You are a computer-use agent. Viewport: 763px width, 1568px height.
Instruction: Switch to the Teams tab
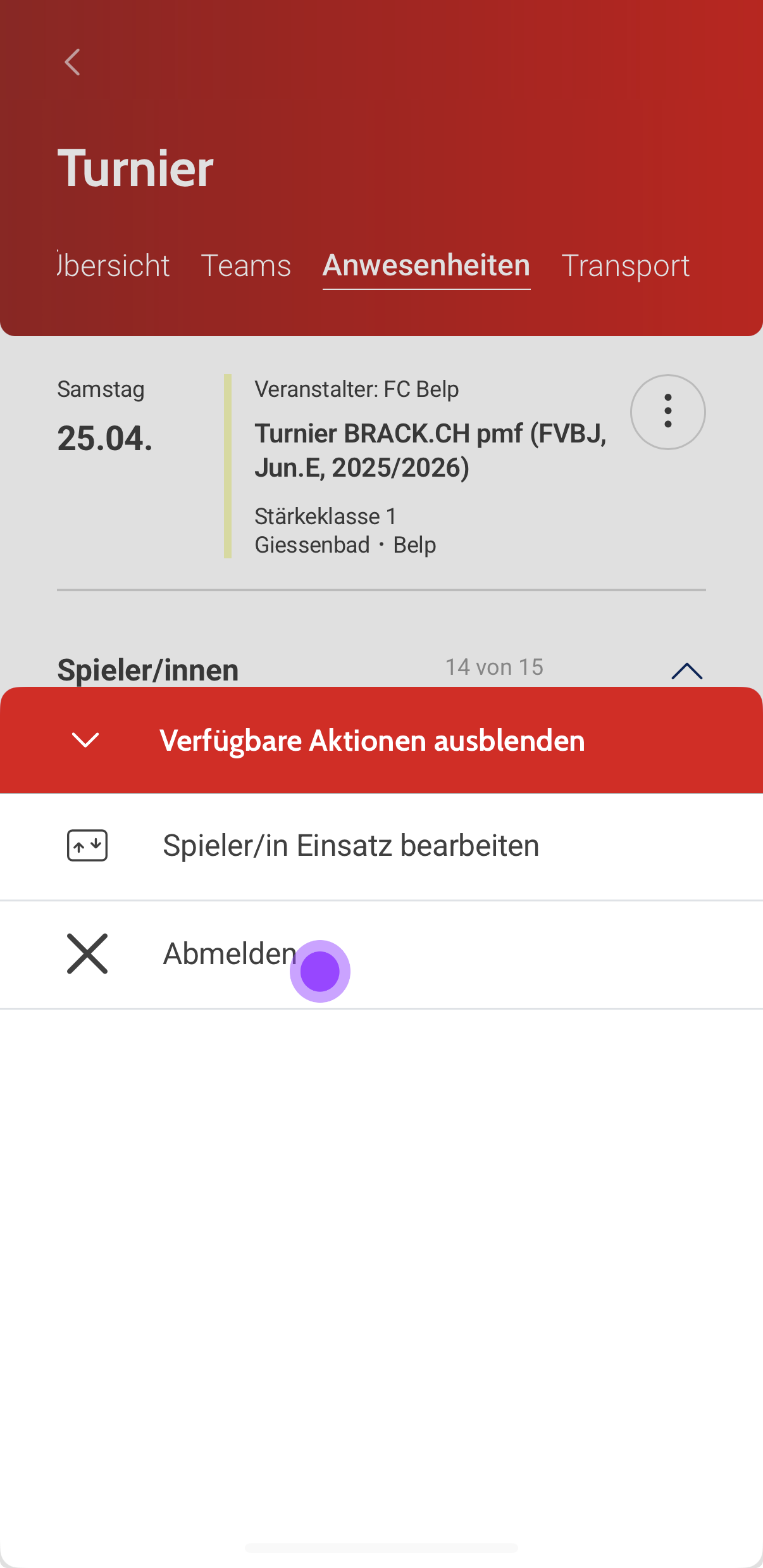point(246,265)
